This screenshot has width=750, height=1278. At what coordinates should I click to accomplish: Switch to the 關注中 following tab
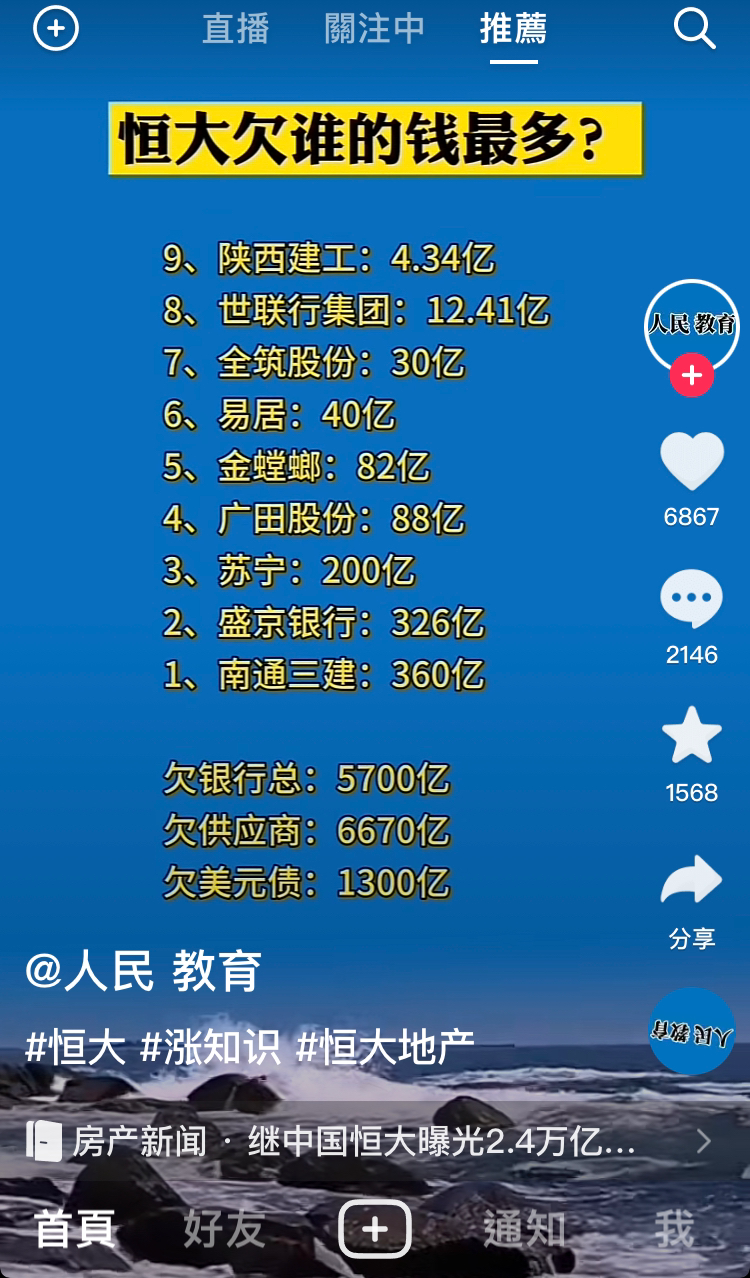pyautogui.click(x=374, y=30)
